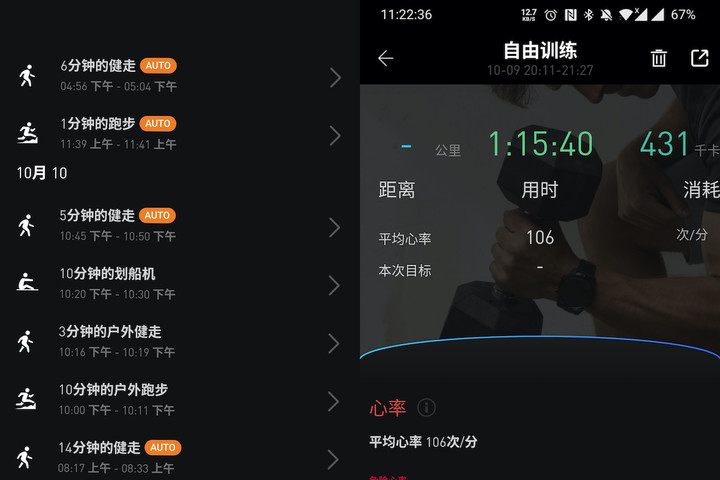Open the 心率 info icon
Screen dimensions: 720x480
pyautogui.click(x=426, y=407)
